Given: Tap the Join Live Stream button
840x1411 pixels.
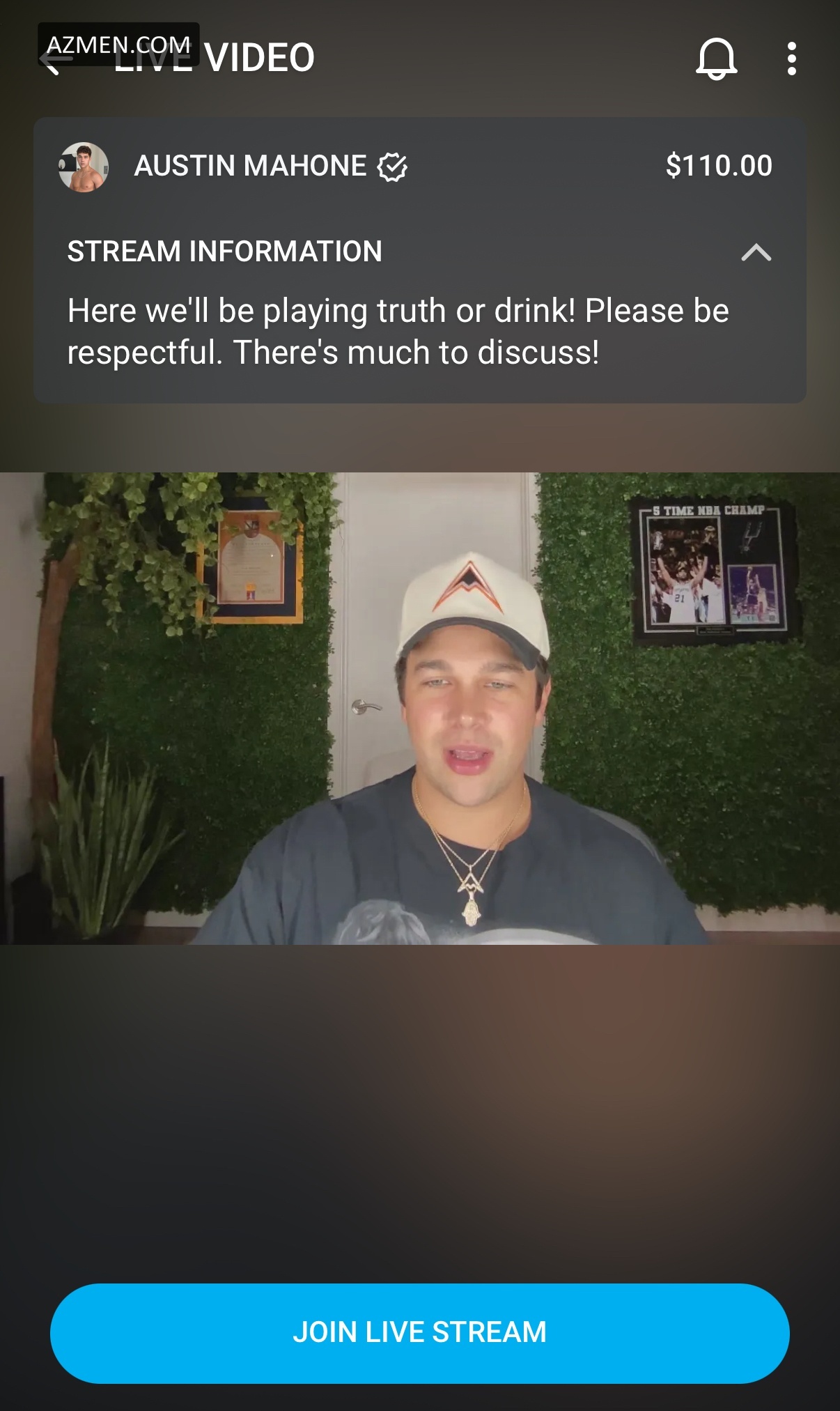Looking at the screenshot, I should tap(419, 1332).
